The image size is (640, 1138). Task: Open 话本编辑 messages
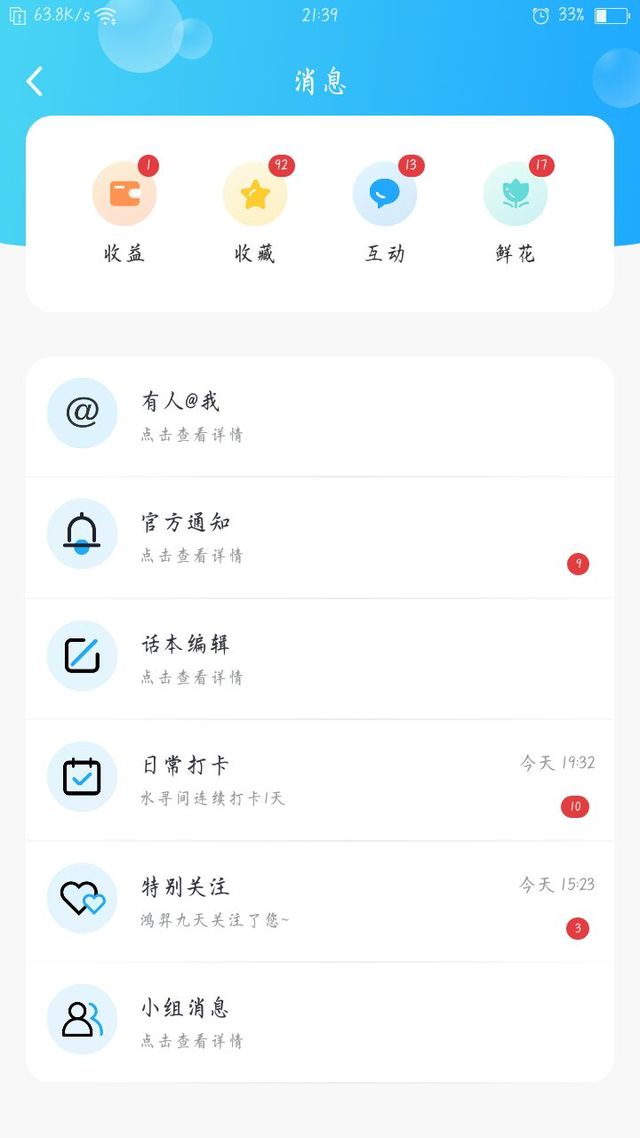pyautogui.click(x=320, y=657)
